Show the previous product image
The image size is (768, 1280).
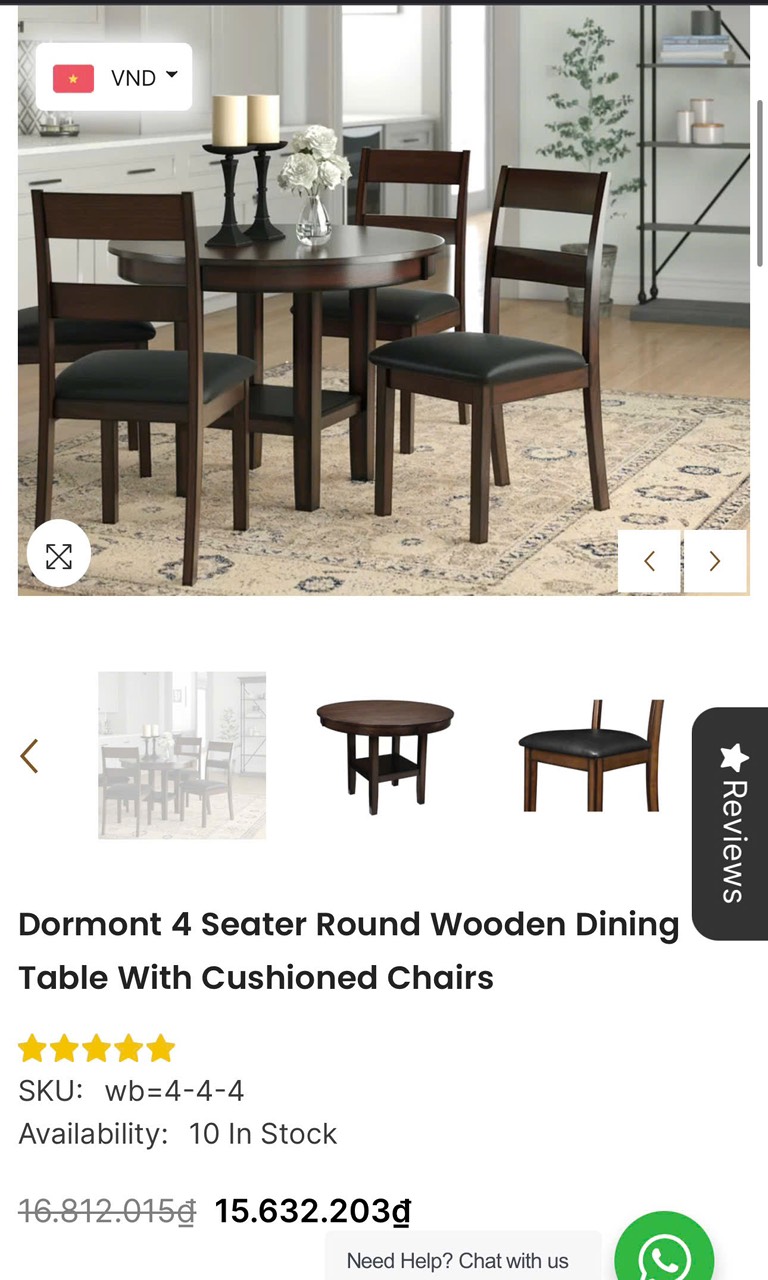649,561
